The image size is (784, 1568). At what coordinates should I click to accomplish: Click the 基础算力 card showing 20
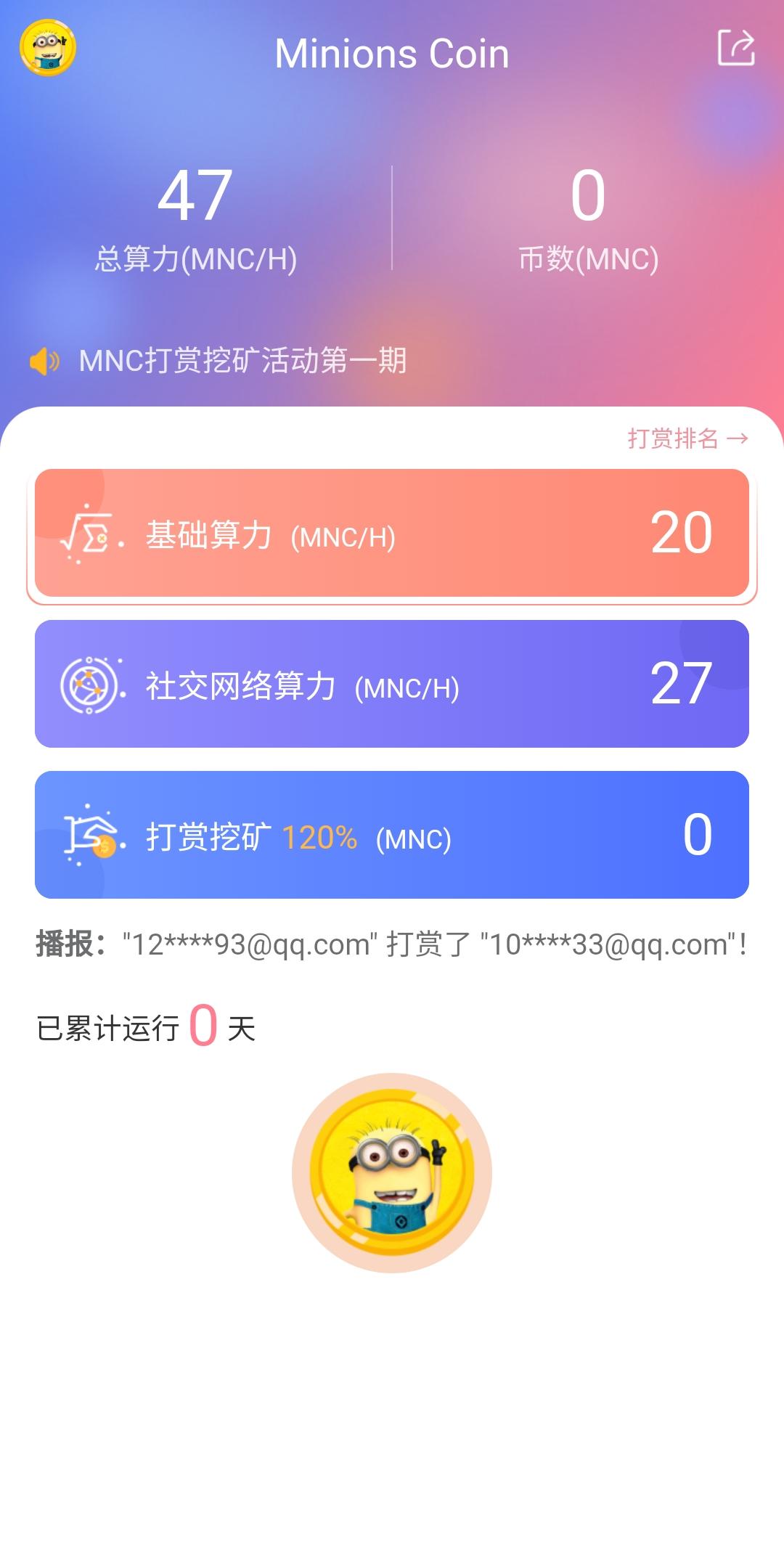coord(392,535)
